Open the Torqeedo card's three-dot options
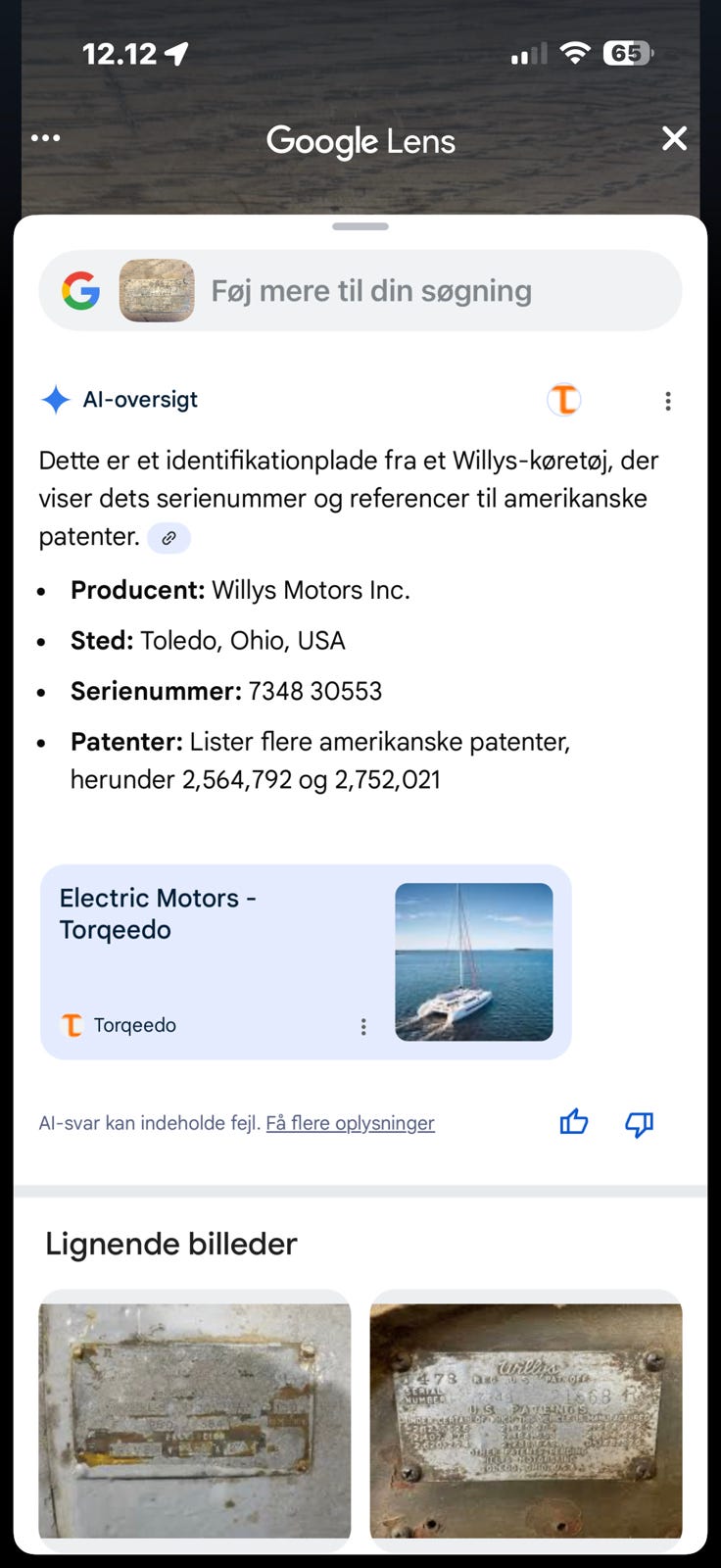 pos(363,1026)
